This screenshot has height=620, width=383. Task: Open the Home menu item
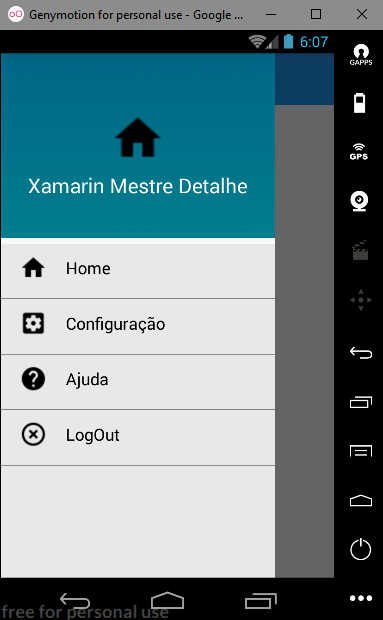[x=138, y=270]
